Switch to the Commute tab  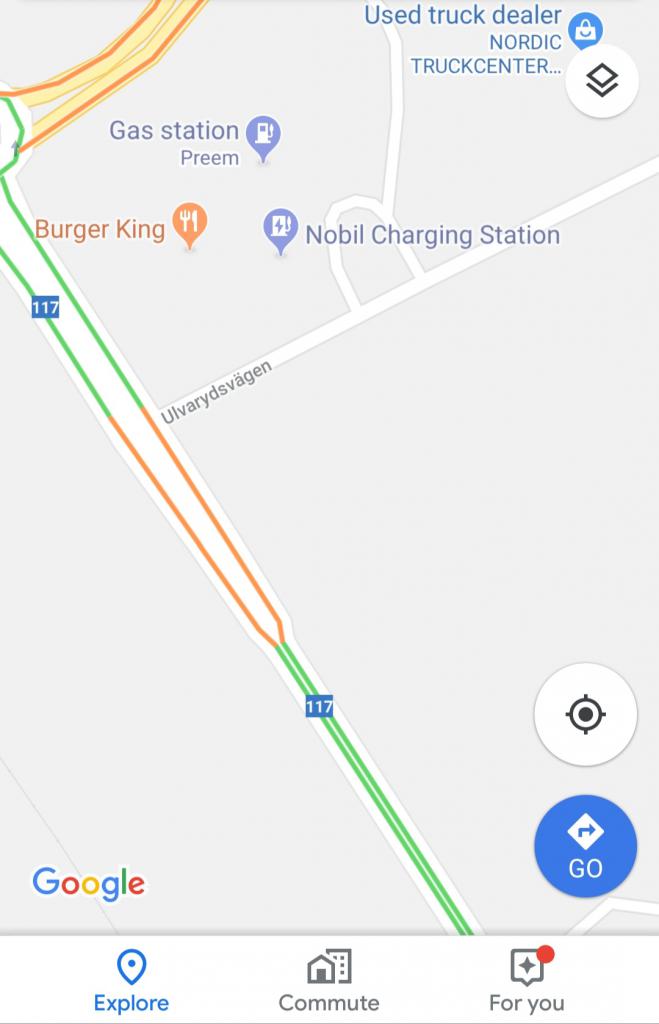[329, 980]
